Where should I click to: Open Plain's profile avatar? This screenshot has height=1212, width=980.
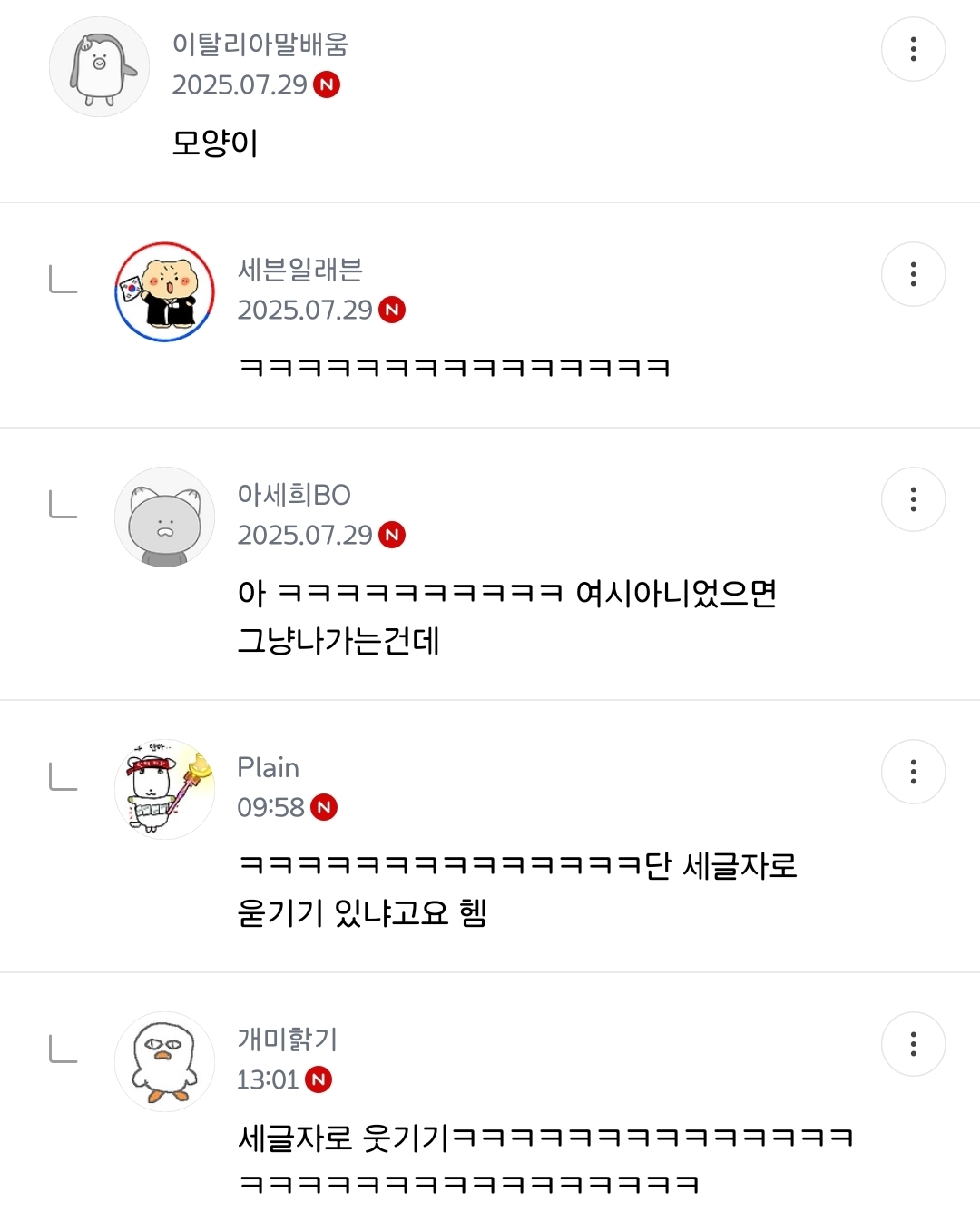[164, 790]
